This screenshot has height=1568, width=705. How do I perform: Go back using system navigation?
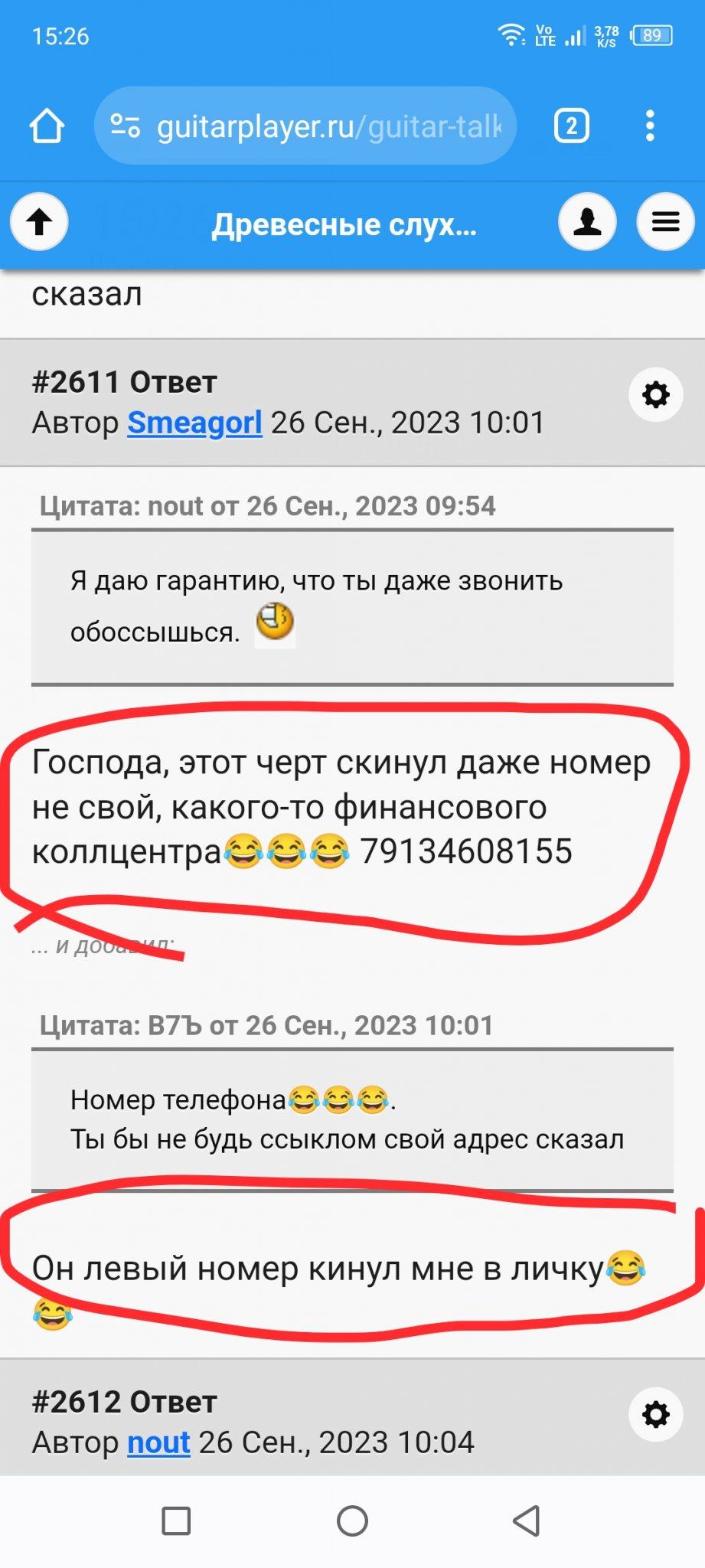(527, 1521)
